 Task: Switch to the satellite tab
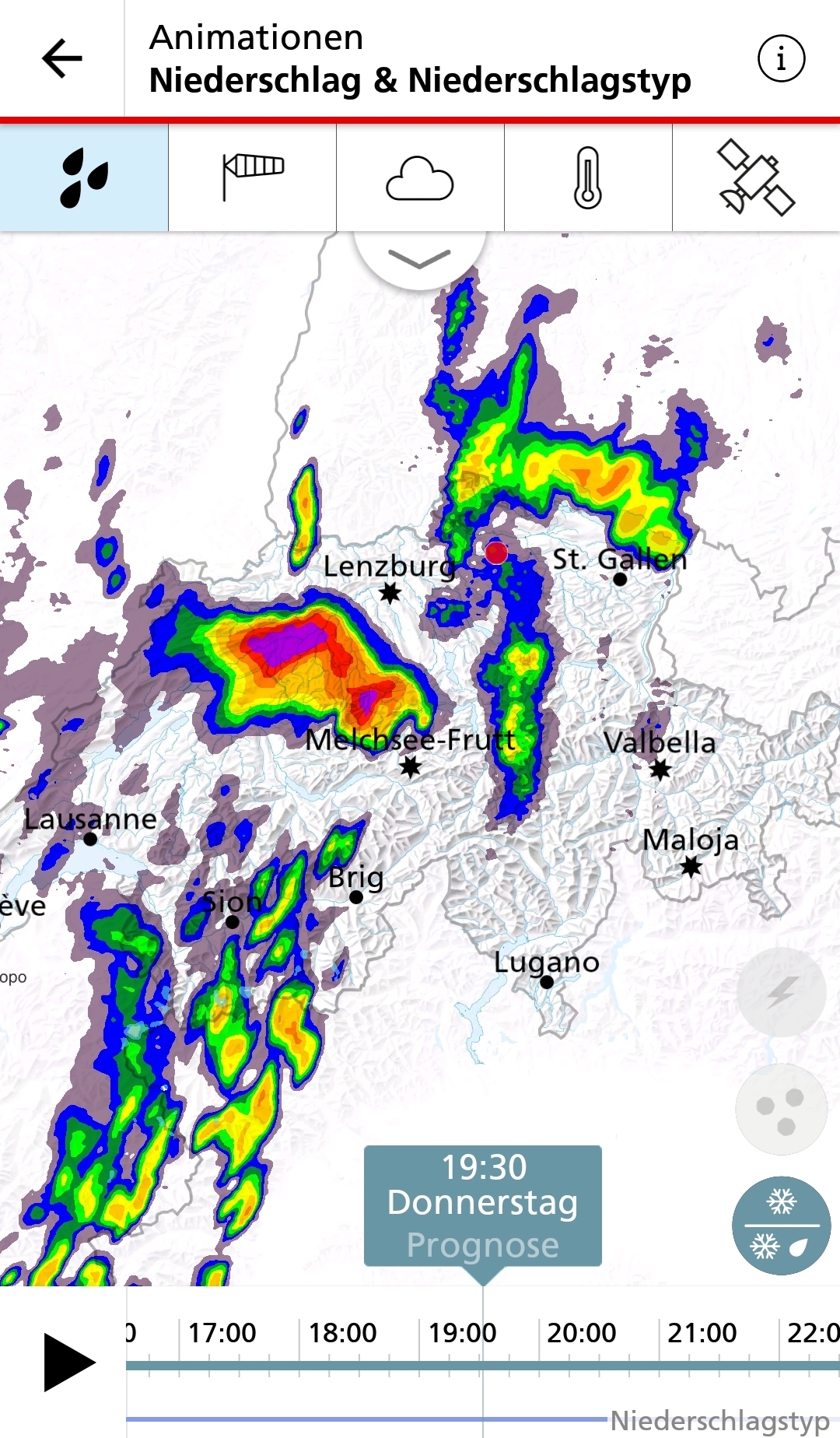tap(756, 178)
